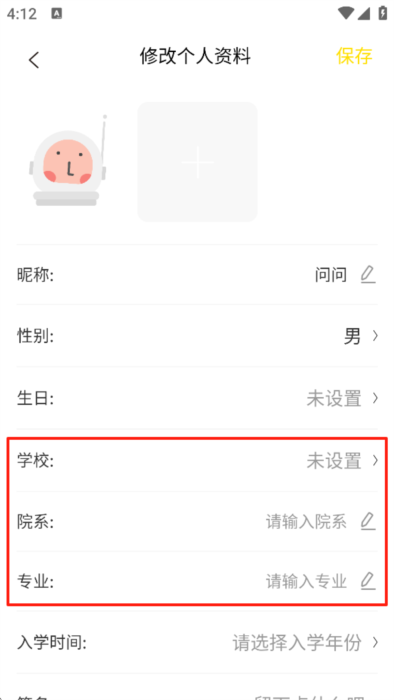Set the 生日 birthday
The width and height of the screenshot is (394, 700).
(197, 398)
